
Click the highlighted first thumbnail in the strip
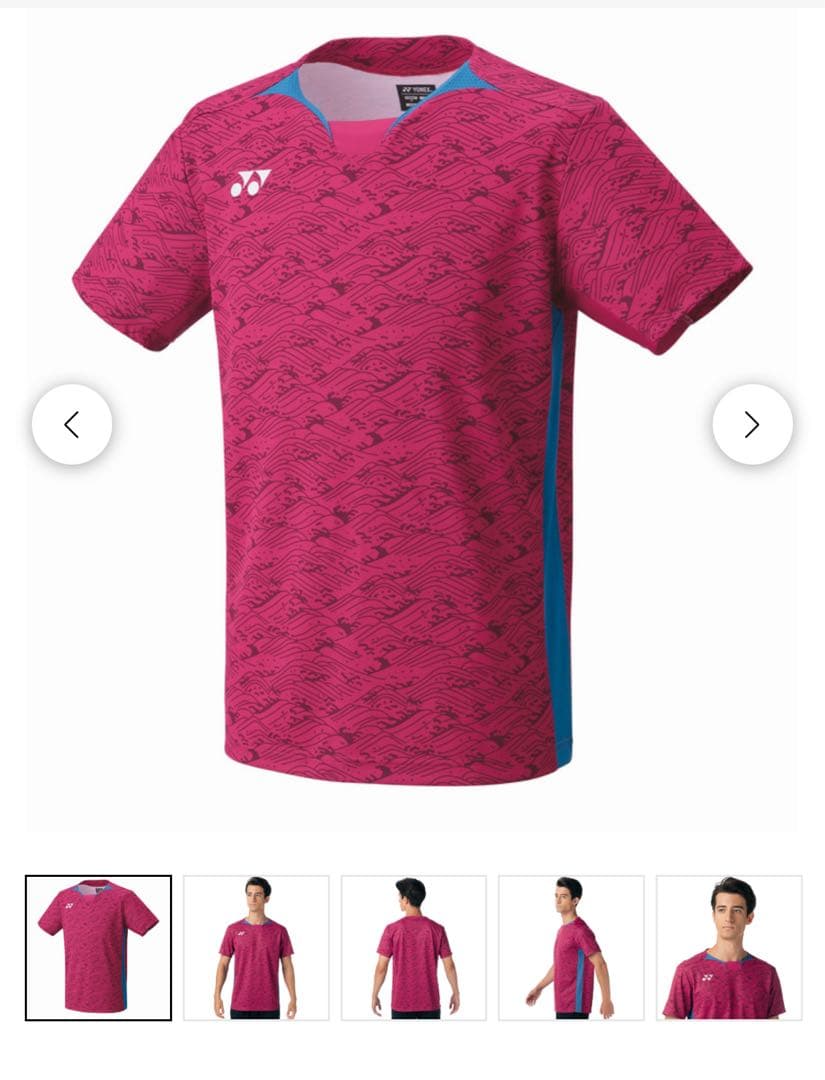coord(98,946)
